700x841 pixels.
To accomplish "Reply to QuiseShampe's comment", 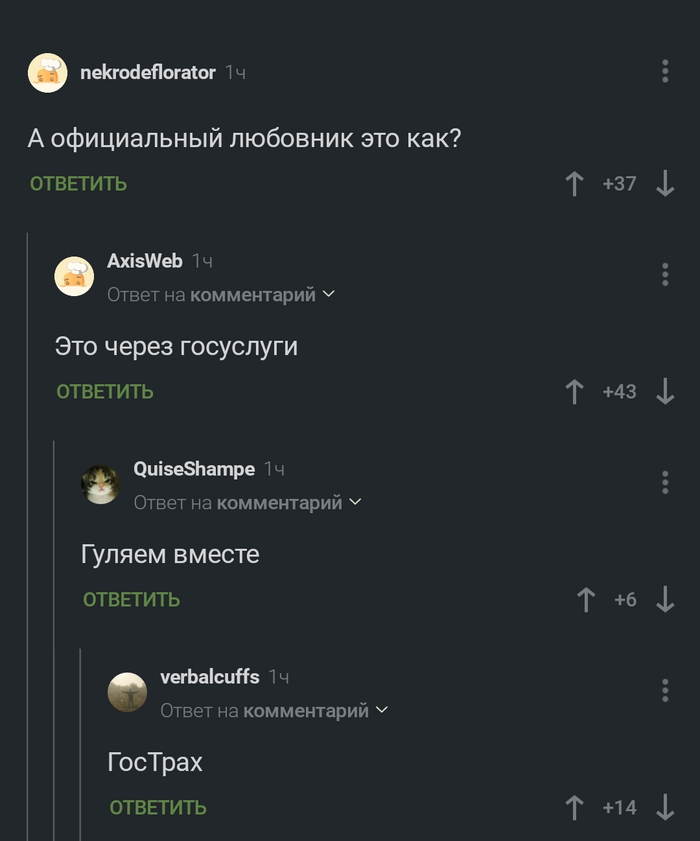I will tap(132, 600).
